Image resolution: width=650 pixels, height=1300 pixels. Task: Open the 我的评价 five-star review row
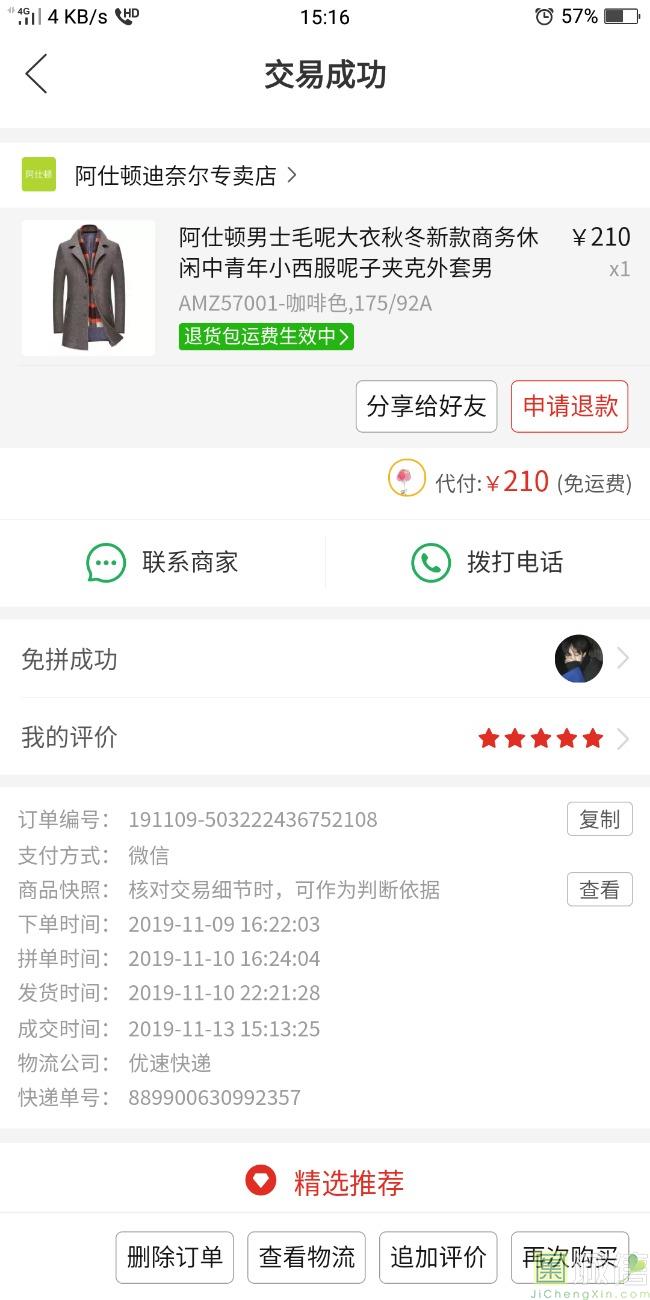(x=325, y=738)
